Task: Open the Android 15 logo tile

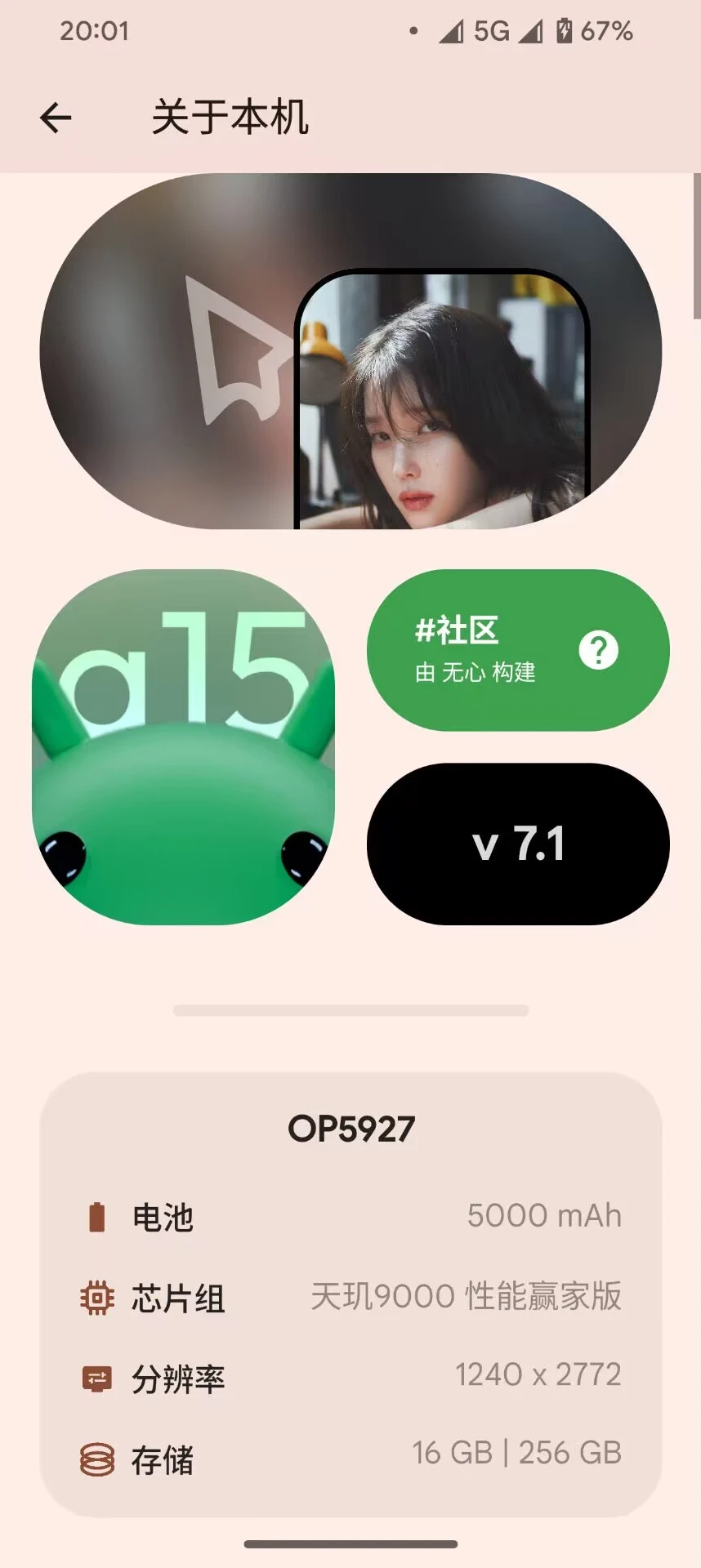Action: [183, 746]
